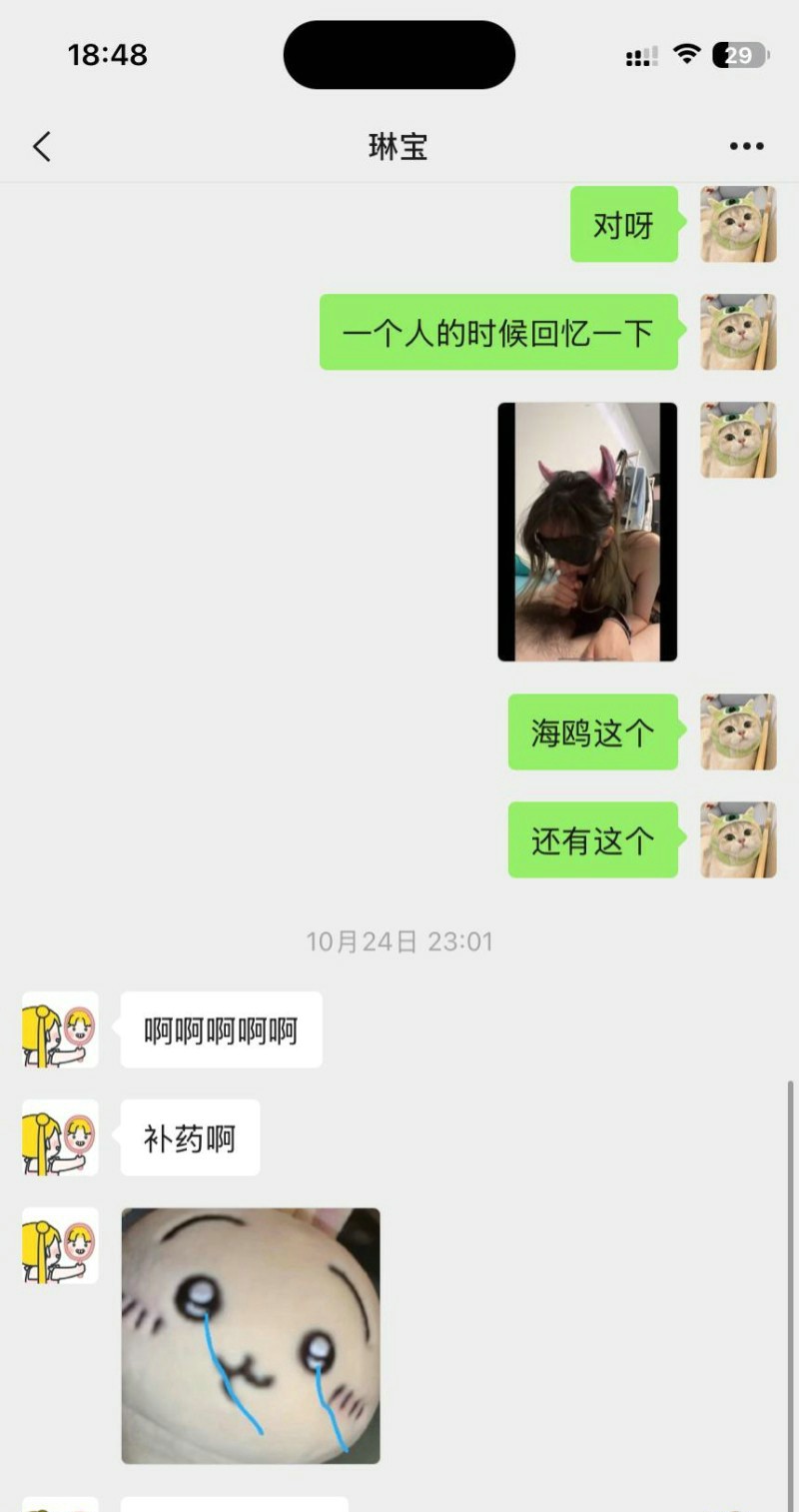View 琳宝's profile from 啊啊啊啊啊 avatar

60,1029
